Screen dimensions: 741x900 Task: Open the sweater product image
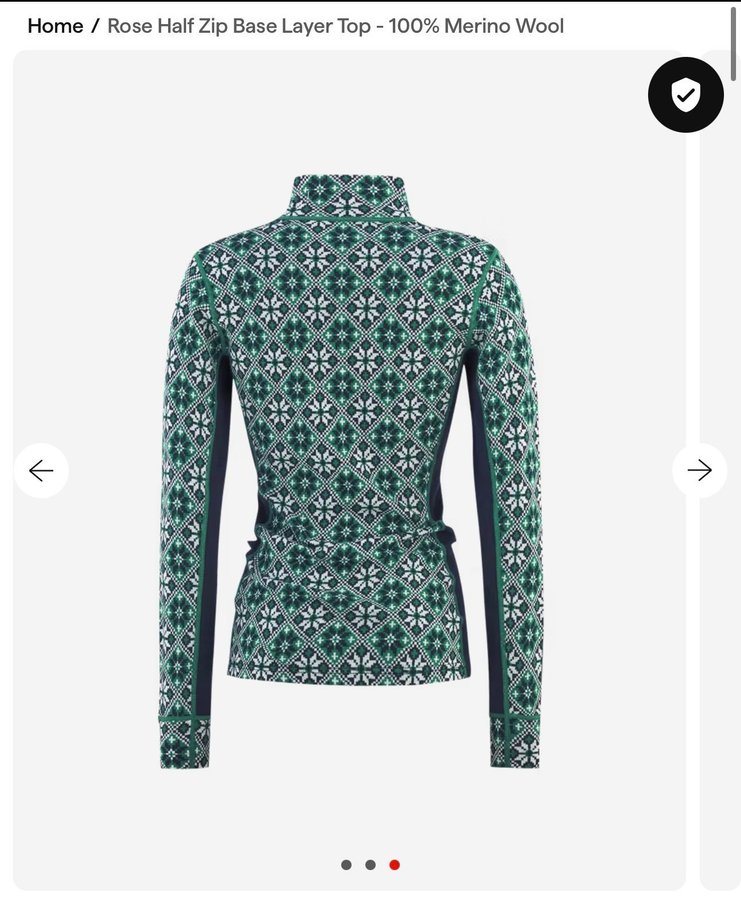[350, 470]
